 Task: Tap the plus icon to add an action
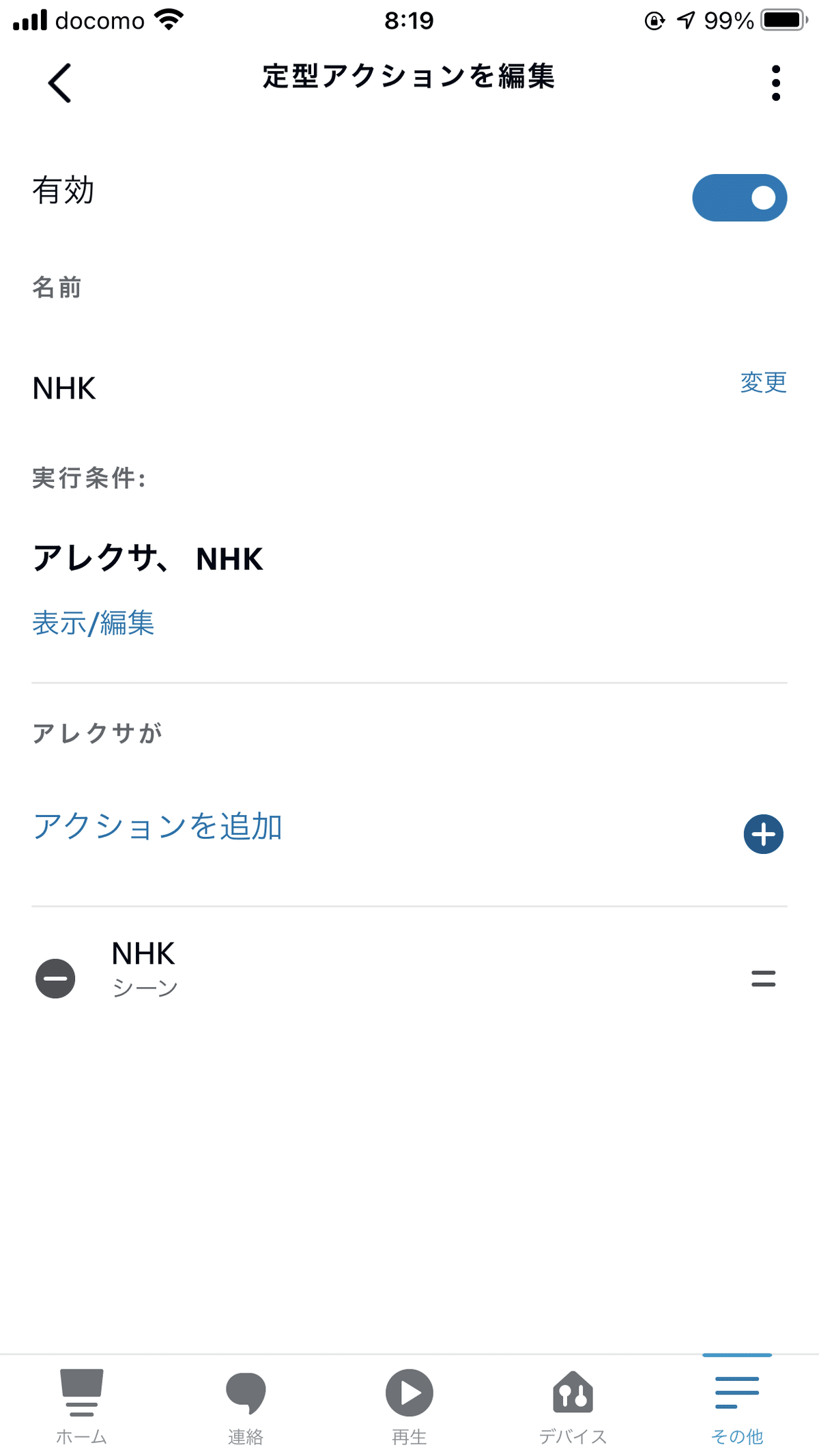click(762, 833)
